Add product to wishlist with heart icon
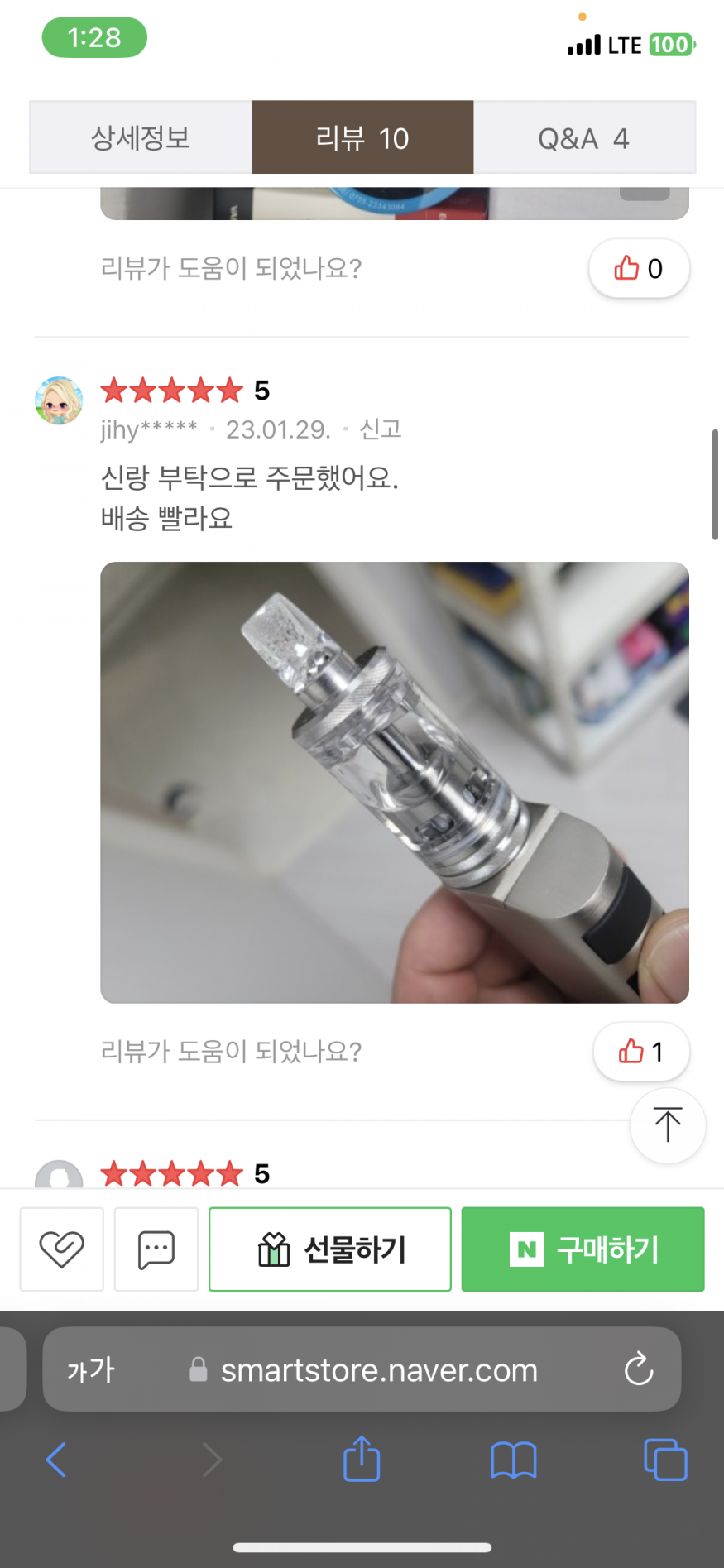This screenshot has height=1568, width=724. (62, 1249)
